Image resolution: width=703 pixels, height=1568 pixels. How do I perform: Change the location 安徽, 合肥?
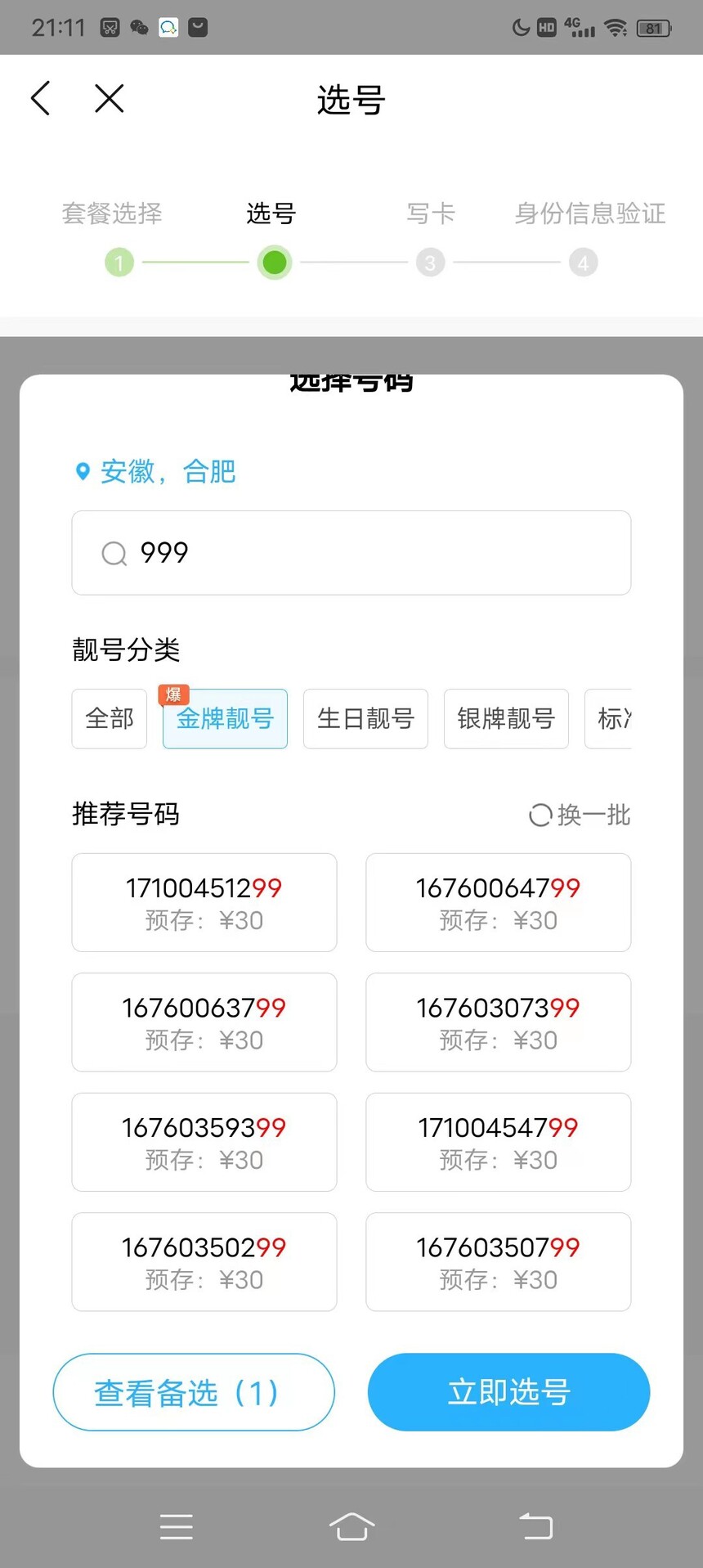[155, 471]
